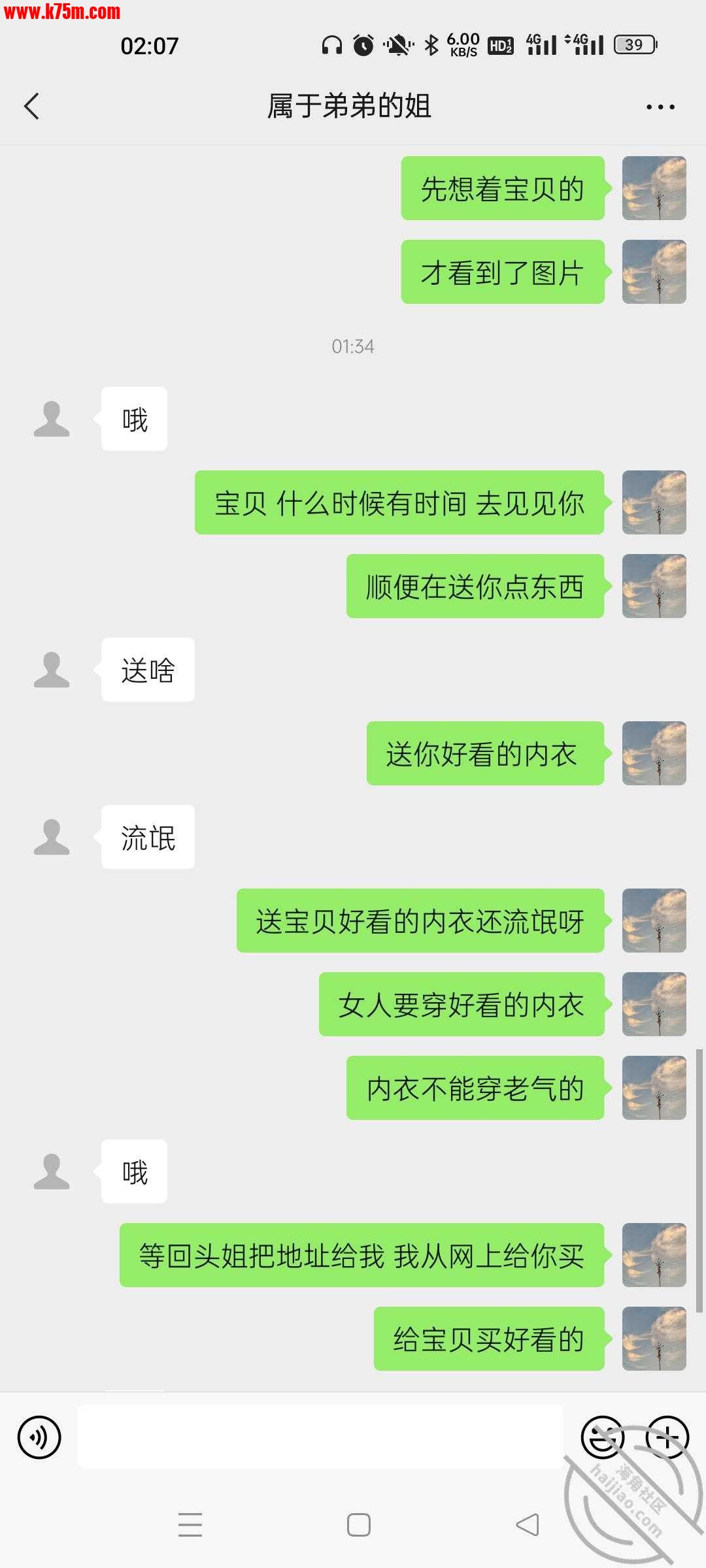Open contact avatar beside 流氓 message
The width and height of the screenshot is (706, 1568).
52,837
